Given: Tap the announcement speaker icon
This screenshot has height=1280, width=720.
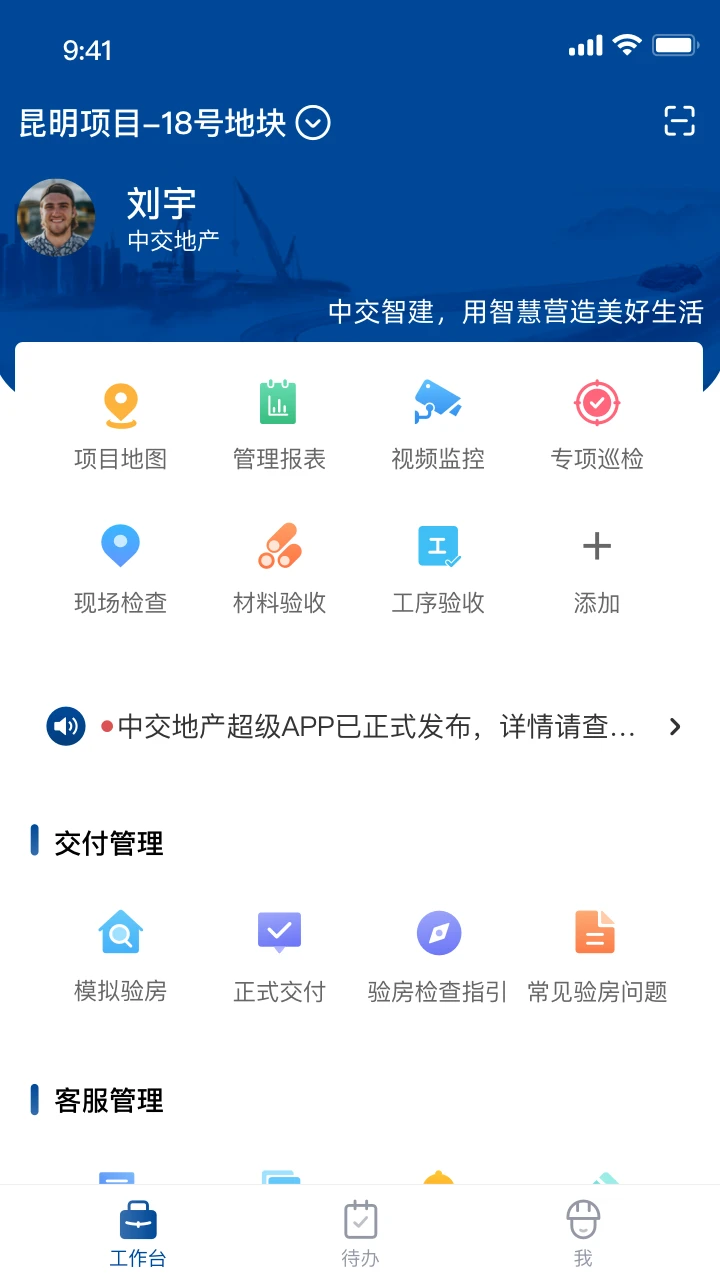Looking at the screenshot, I should (65, 726).
